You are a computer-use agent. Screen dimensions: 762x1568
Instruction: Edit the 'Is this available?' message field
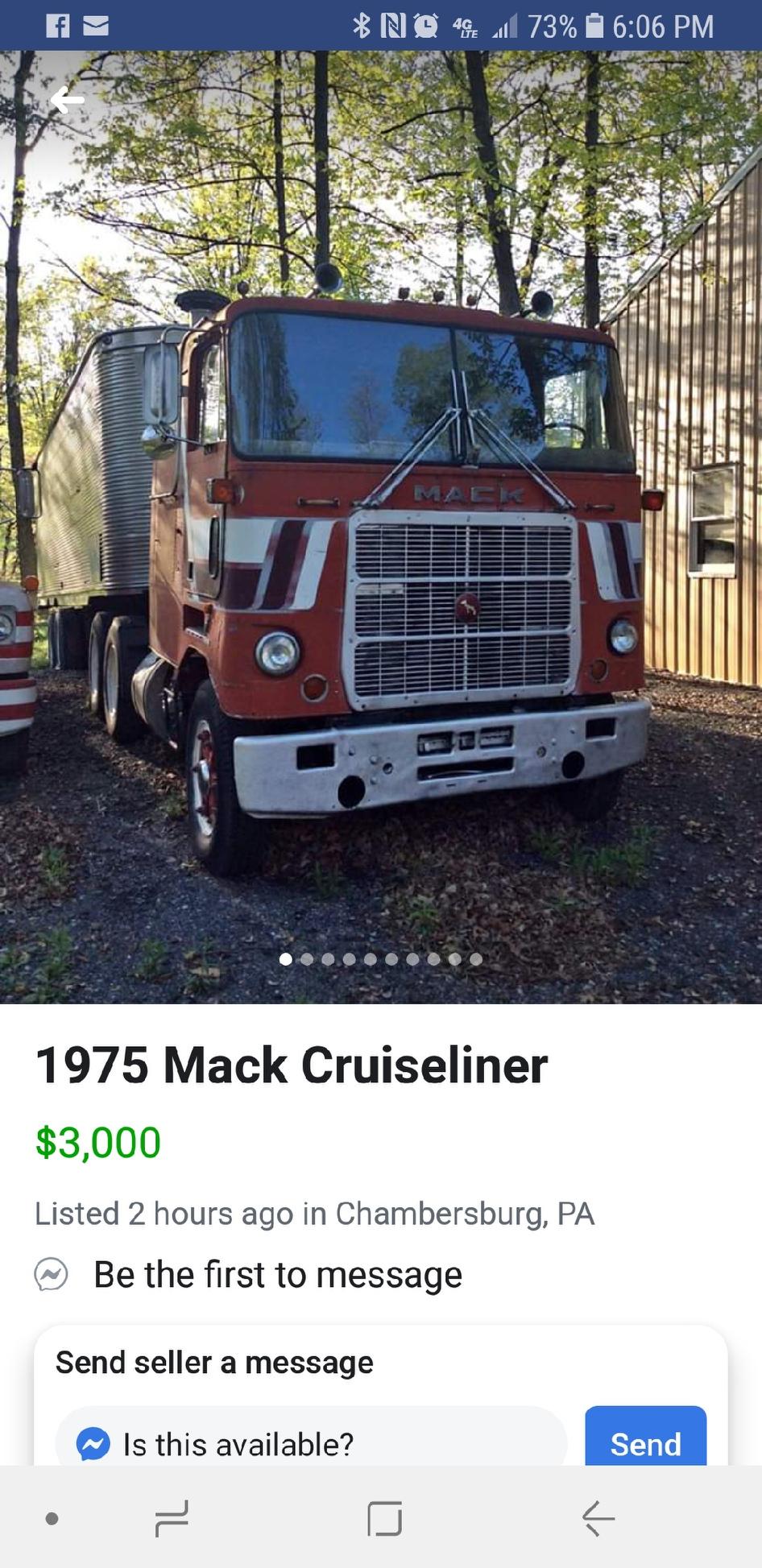pos(311,1438)
